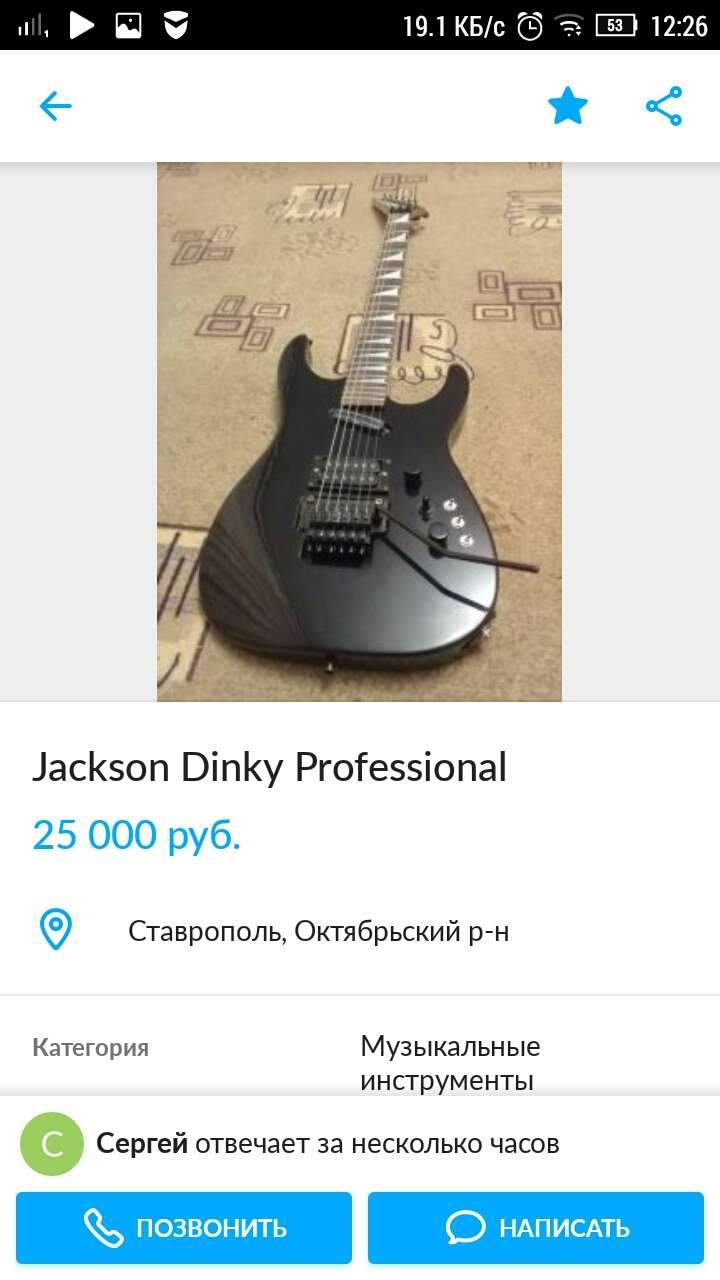This screenshot has height=1280, width=720.
Task: Tap the Позвонить call button
Action: click(x=184, y=1227)
